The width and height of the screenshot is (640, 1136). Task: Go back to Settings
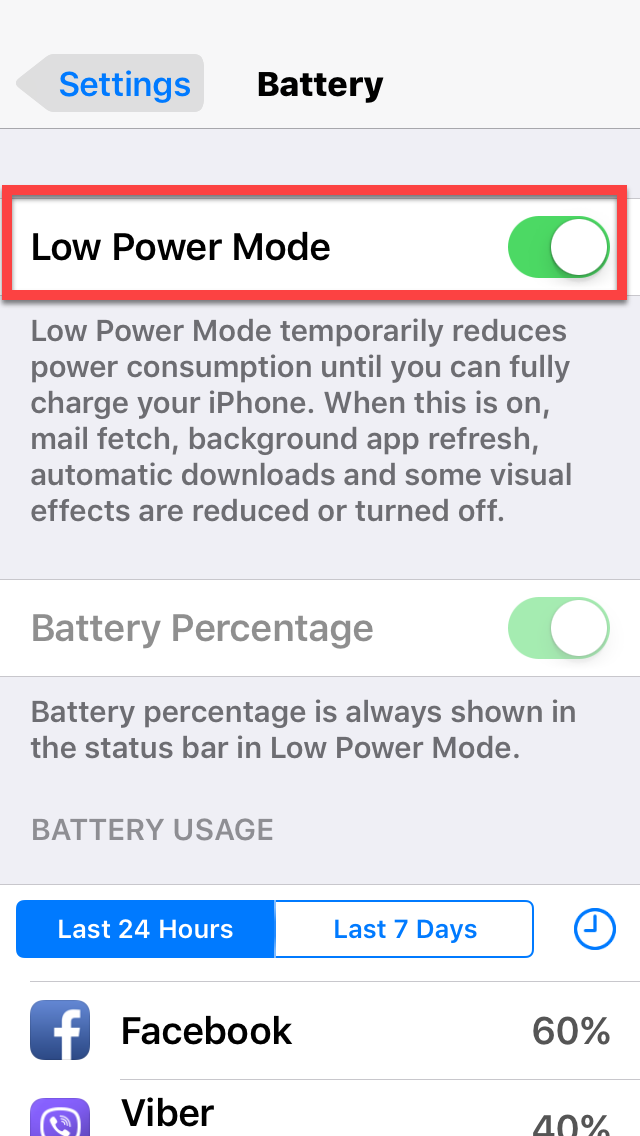(110, 84)
